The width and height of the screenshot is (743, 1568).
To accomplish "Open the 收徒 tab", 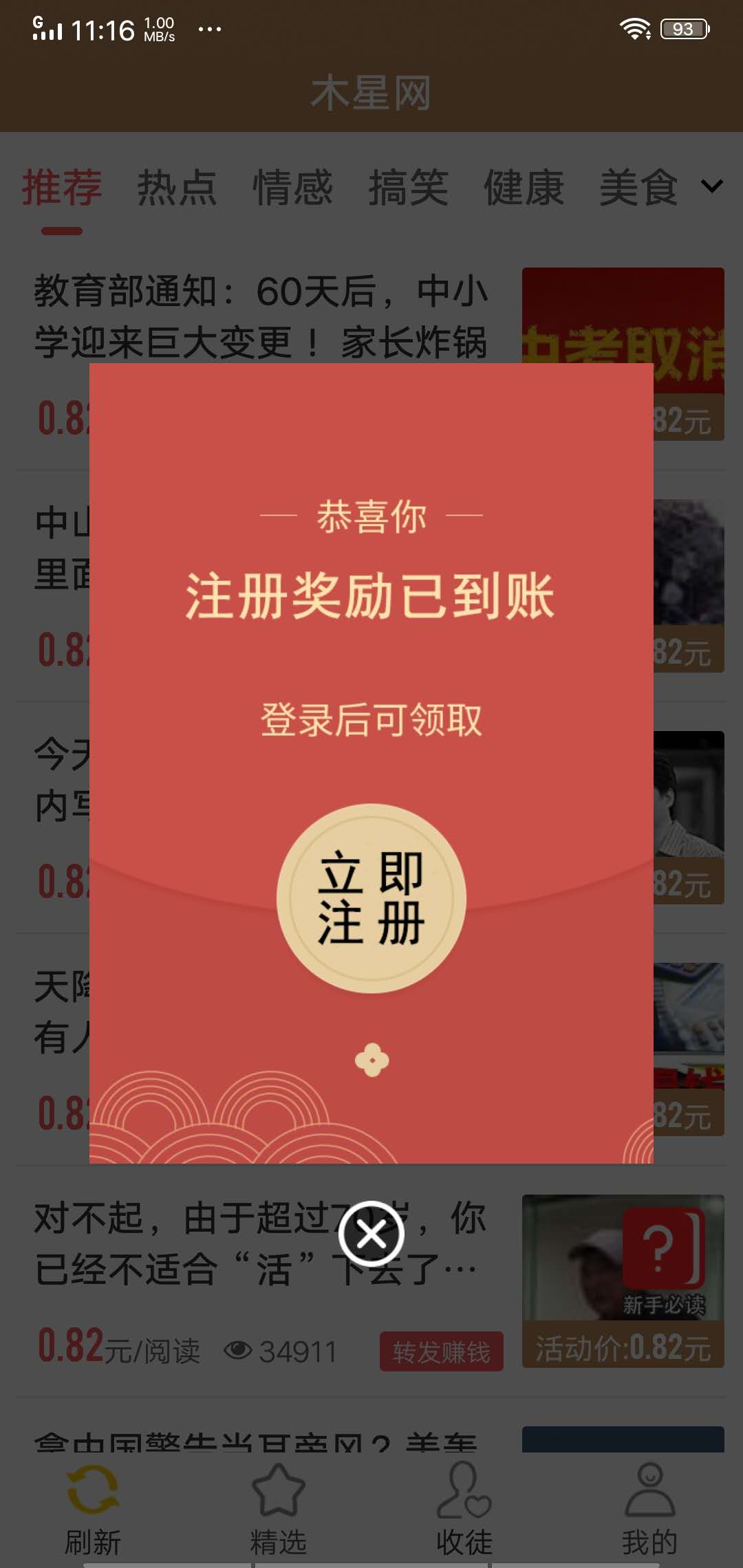I will point(464,1510).
